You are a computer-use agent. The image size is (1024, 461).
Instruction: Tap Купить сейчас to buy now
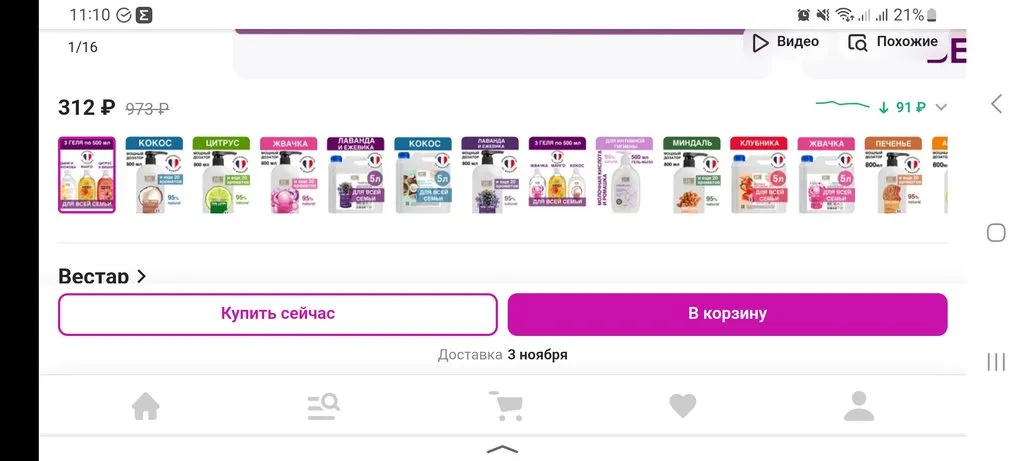(277, 314)
